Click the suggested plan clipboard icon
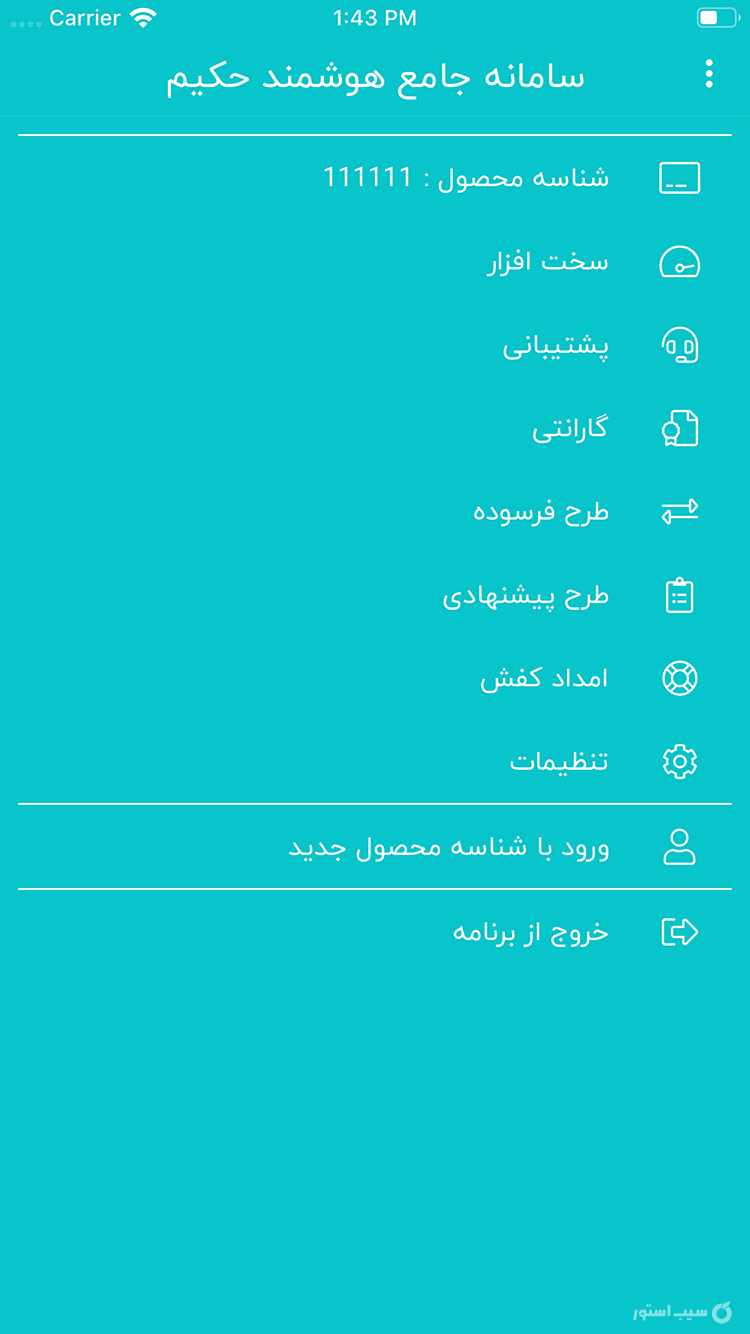This screenshot has height=1334, width=750. [679, 595]
